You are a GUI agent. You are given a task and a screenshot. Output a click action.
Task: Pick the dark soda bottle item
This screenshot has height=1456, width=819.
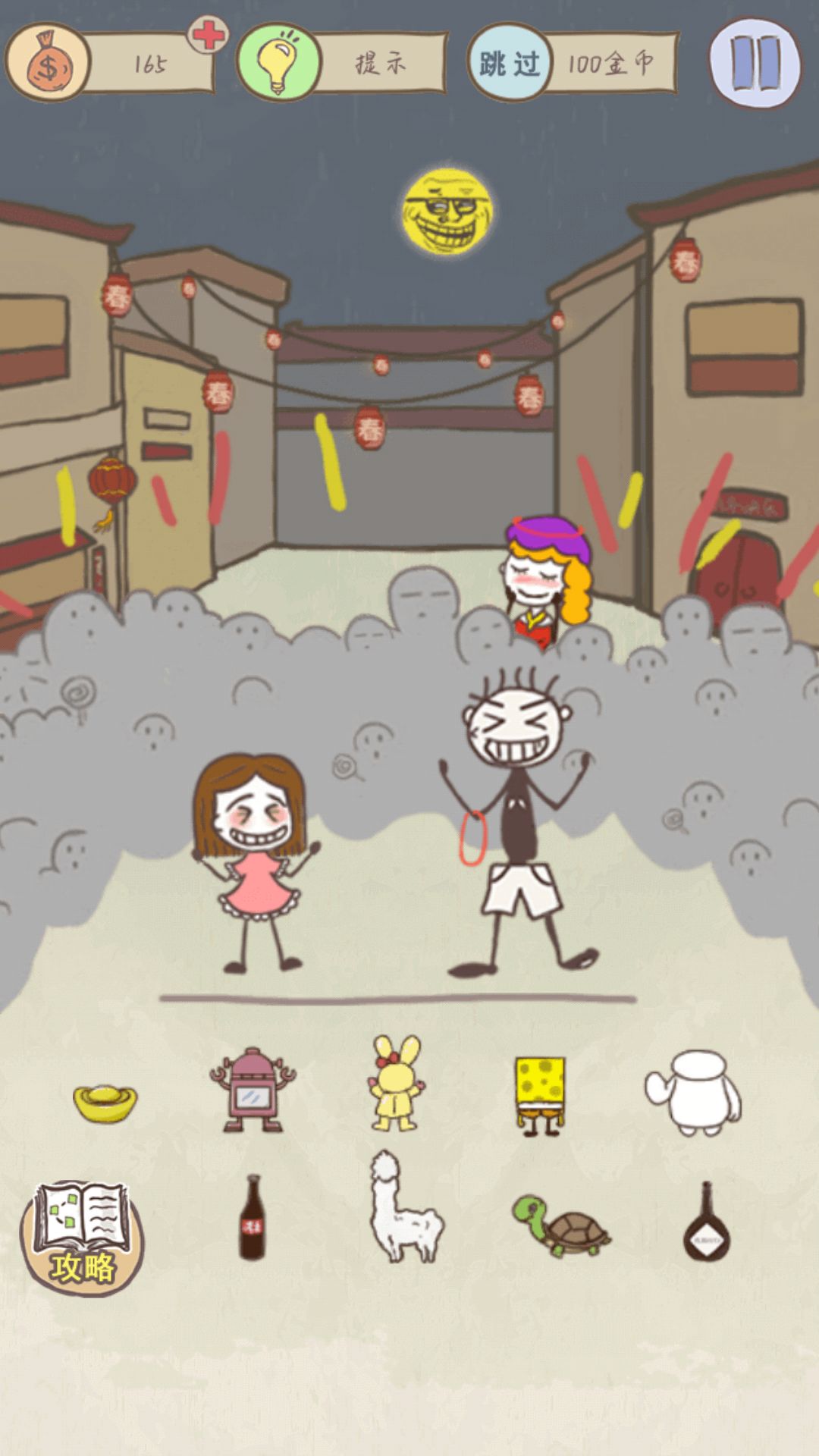coord(252,1218)
